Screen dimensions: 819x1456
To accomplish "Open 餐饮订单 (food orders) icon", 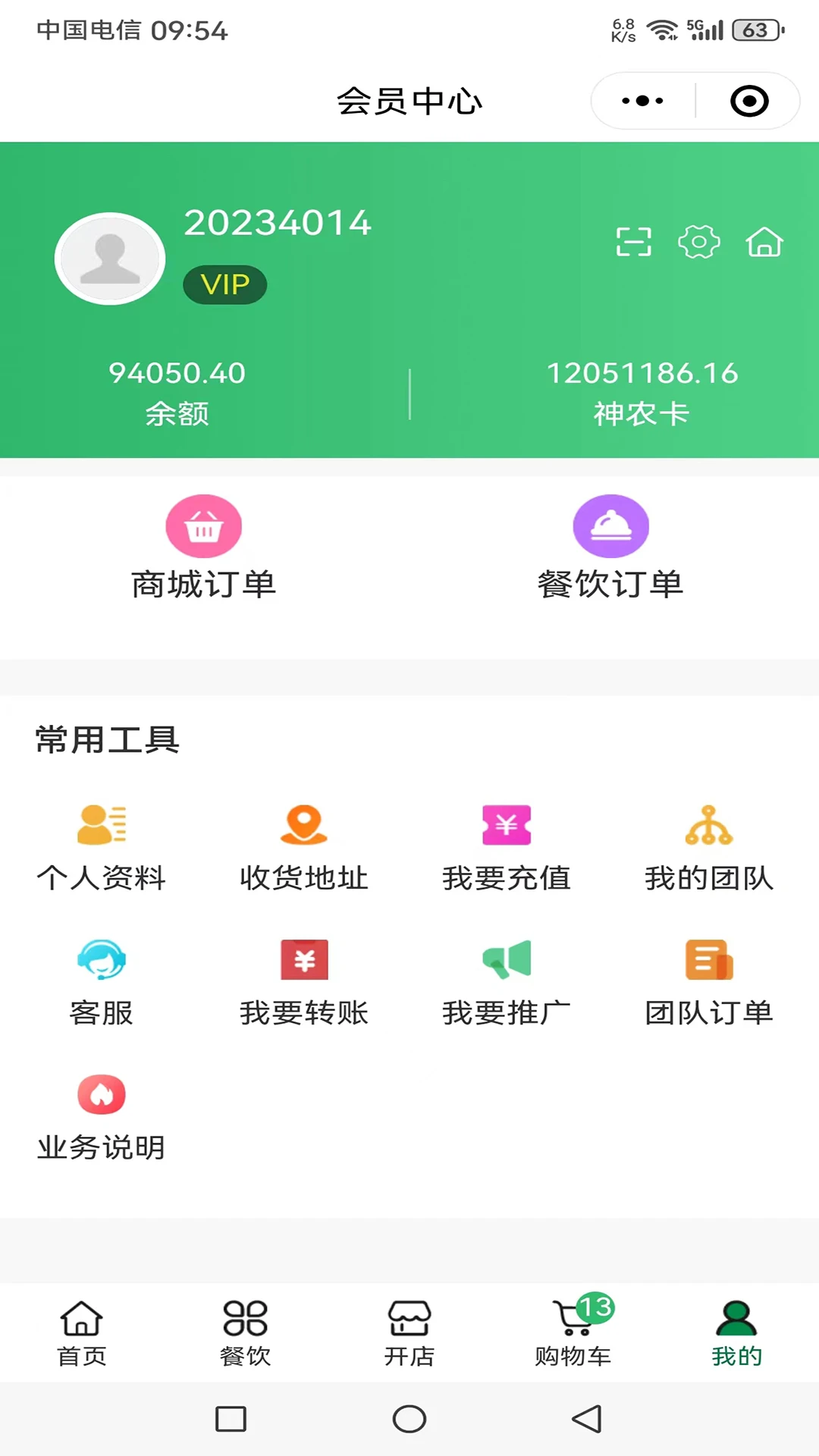I will [x=611, y=526].
